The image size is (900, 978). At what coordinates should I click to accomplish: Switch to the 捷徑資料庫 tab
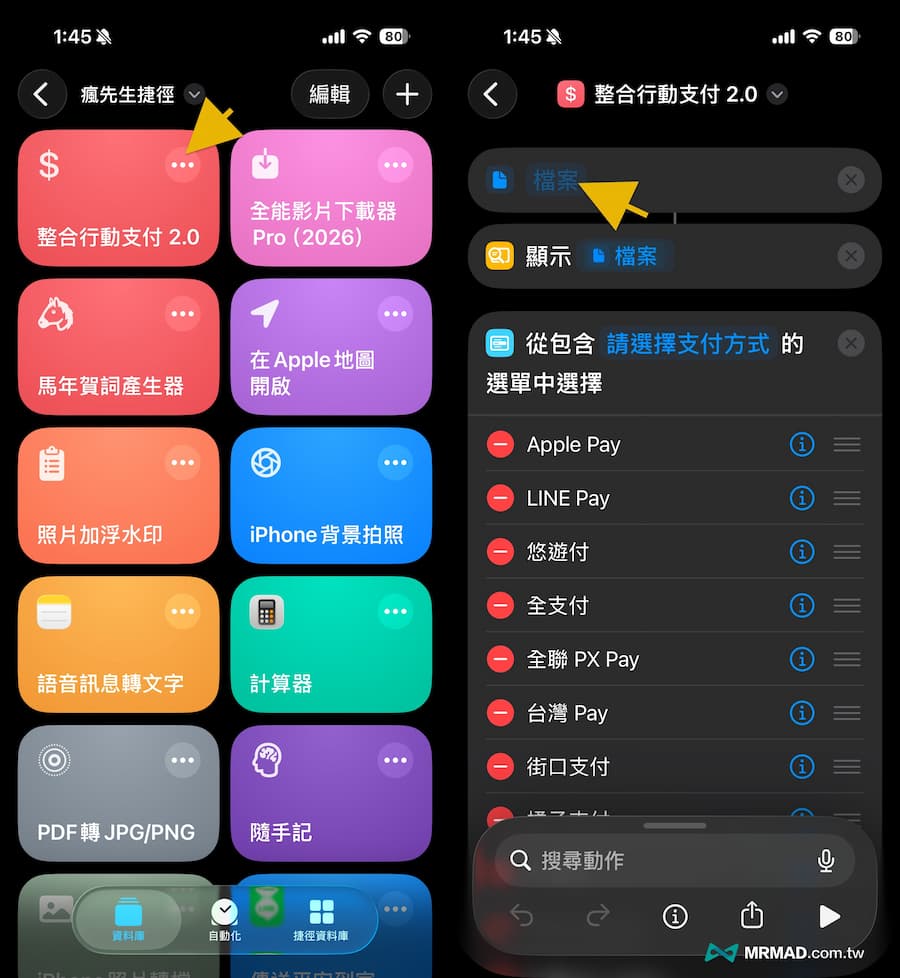coord(321,920)
